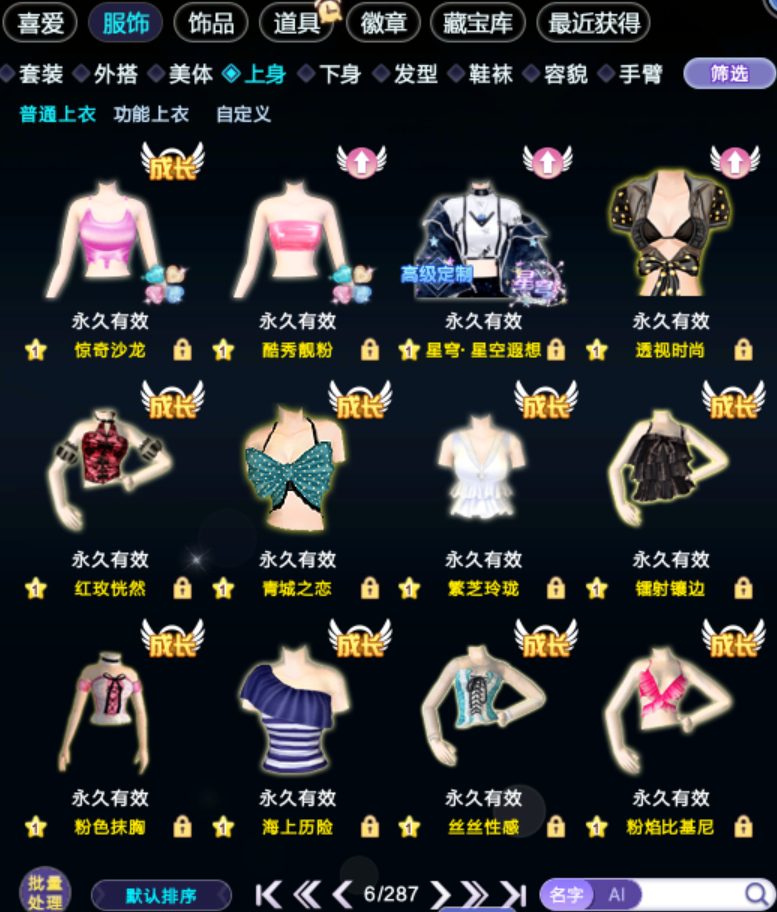Tap the 筛选 filter button
This screenshot has height=912, width=777.
click(729, 74)
